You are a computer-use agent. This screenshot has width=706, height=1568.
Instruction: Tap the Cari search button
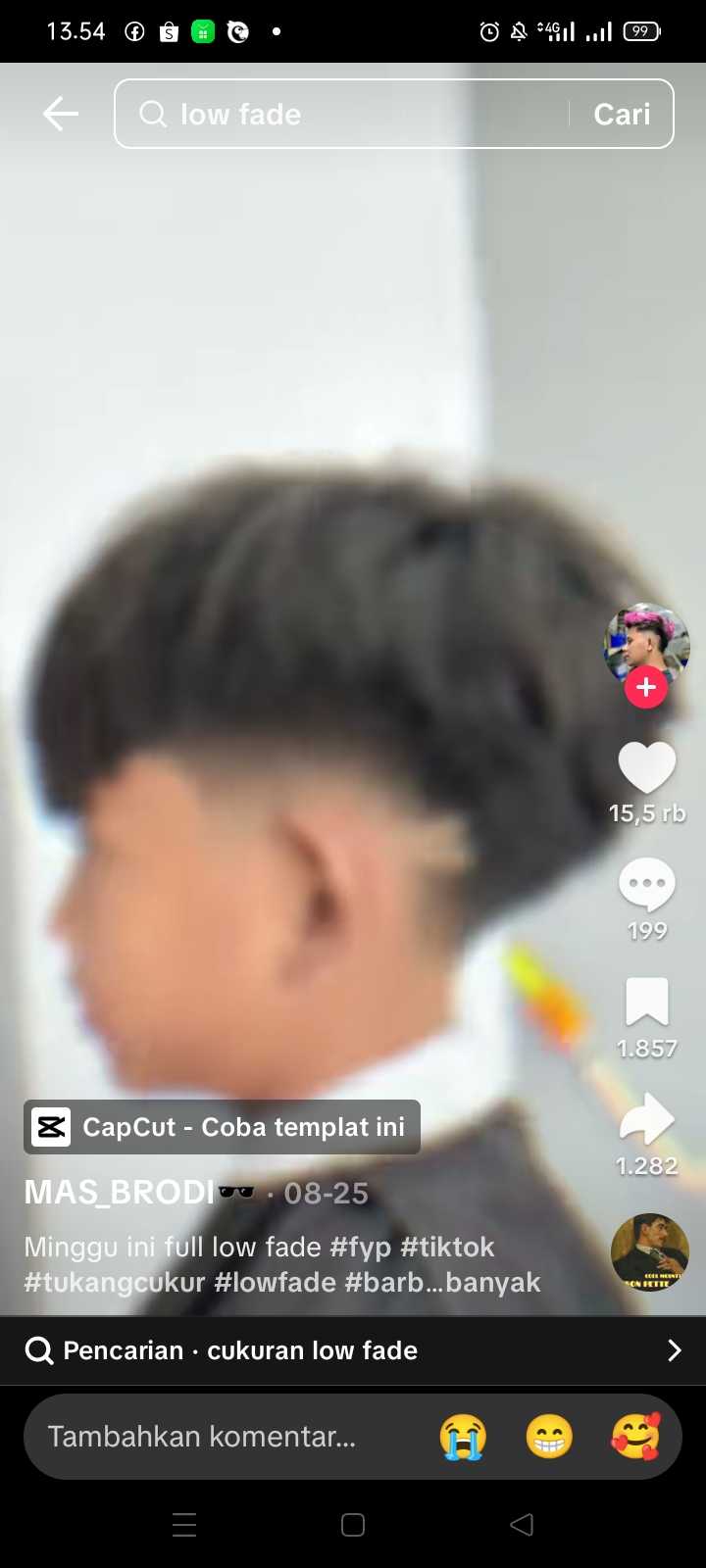(622, 114)
